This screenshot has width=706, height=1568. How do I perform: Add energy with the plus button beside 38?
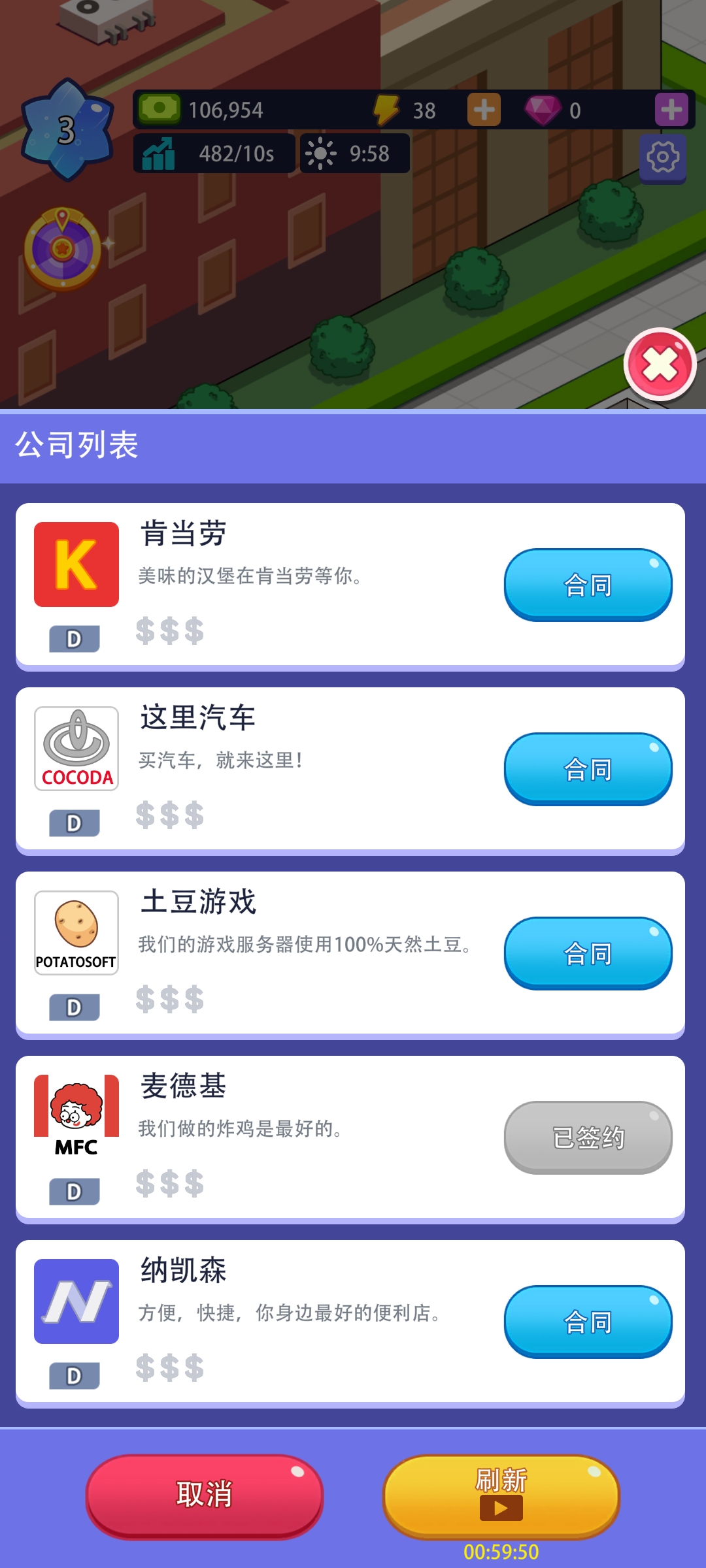(482, 109)
